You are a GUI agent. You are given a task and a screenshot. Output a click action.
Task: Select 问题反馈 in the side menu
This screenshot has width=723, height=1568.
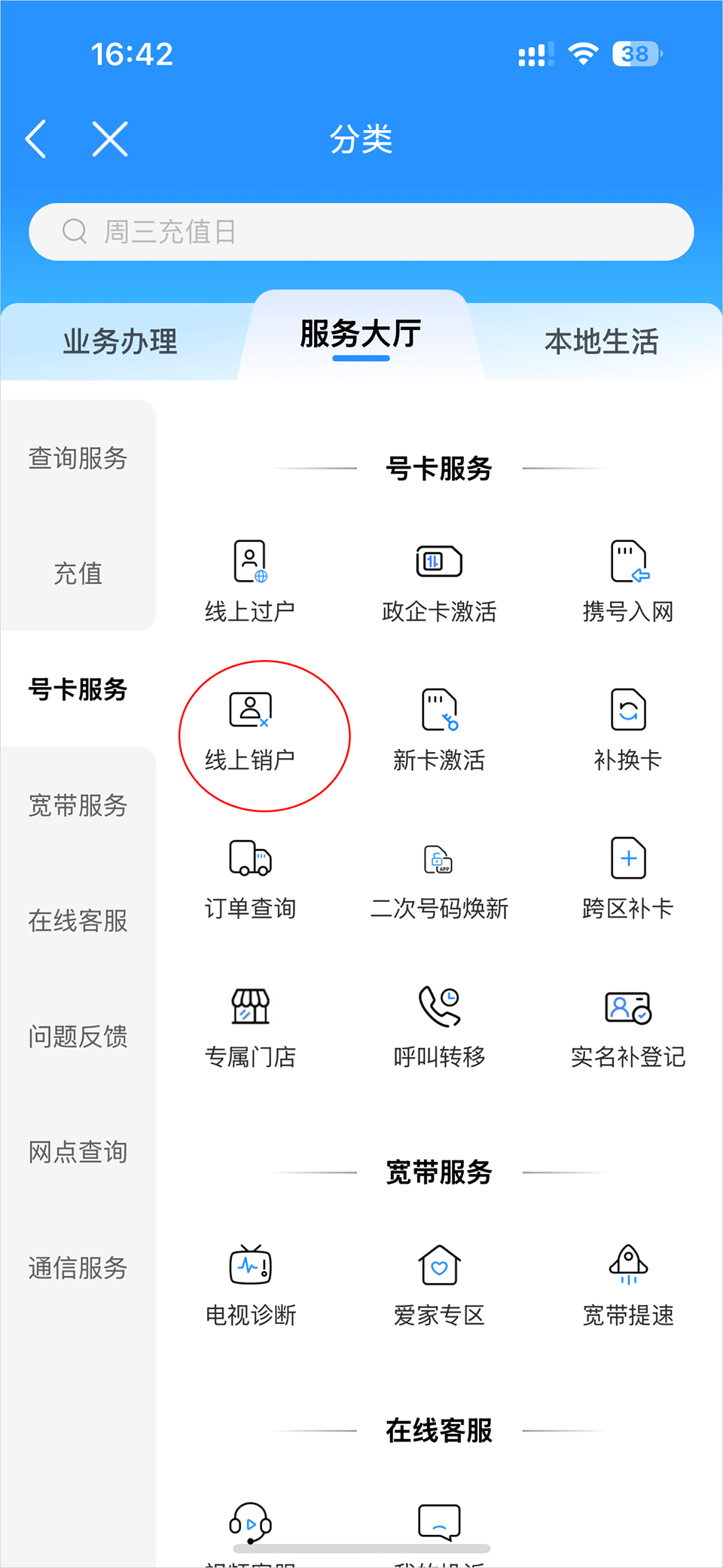78,1037
